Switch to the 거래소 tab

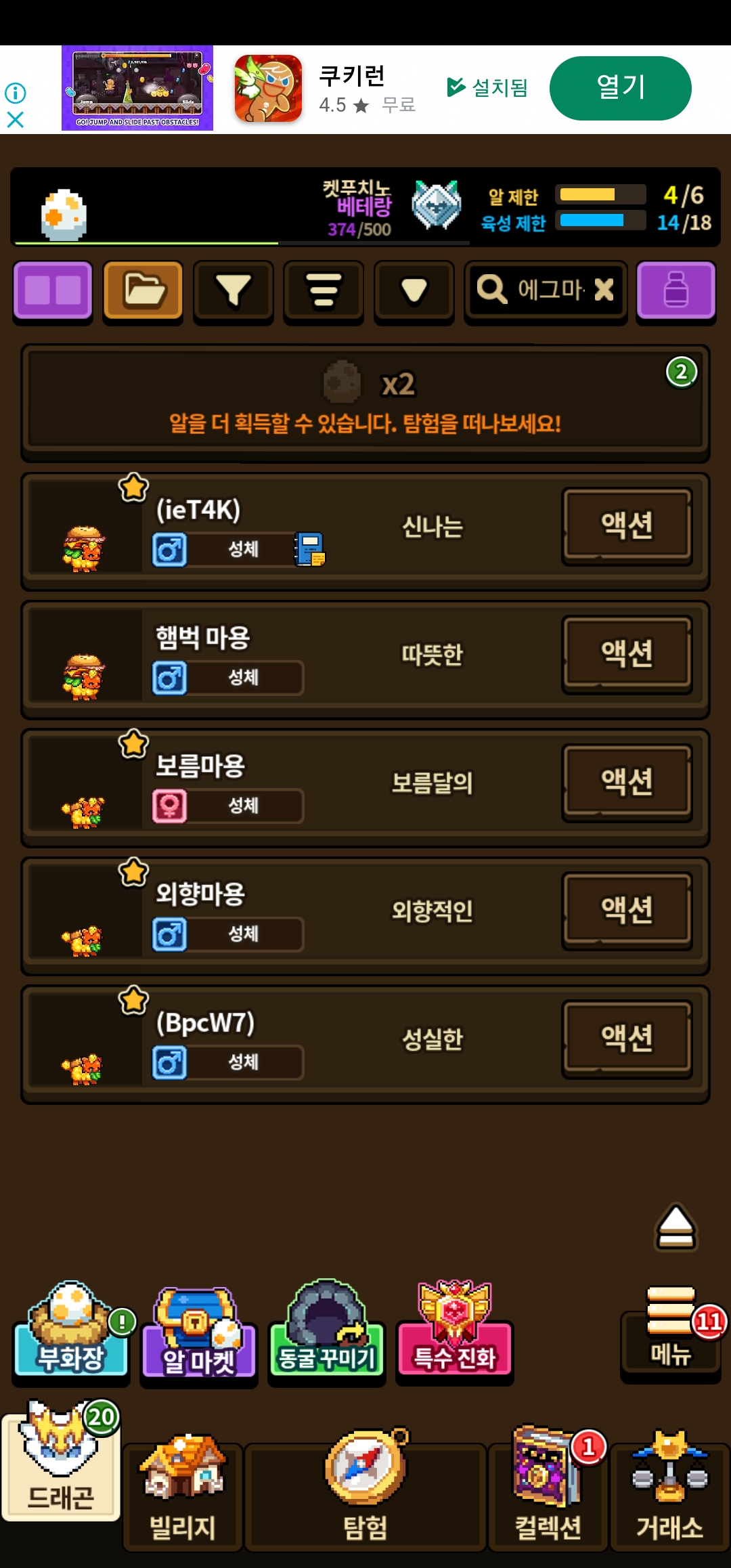(670, 1489)
